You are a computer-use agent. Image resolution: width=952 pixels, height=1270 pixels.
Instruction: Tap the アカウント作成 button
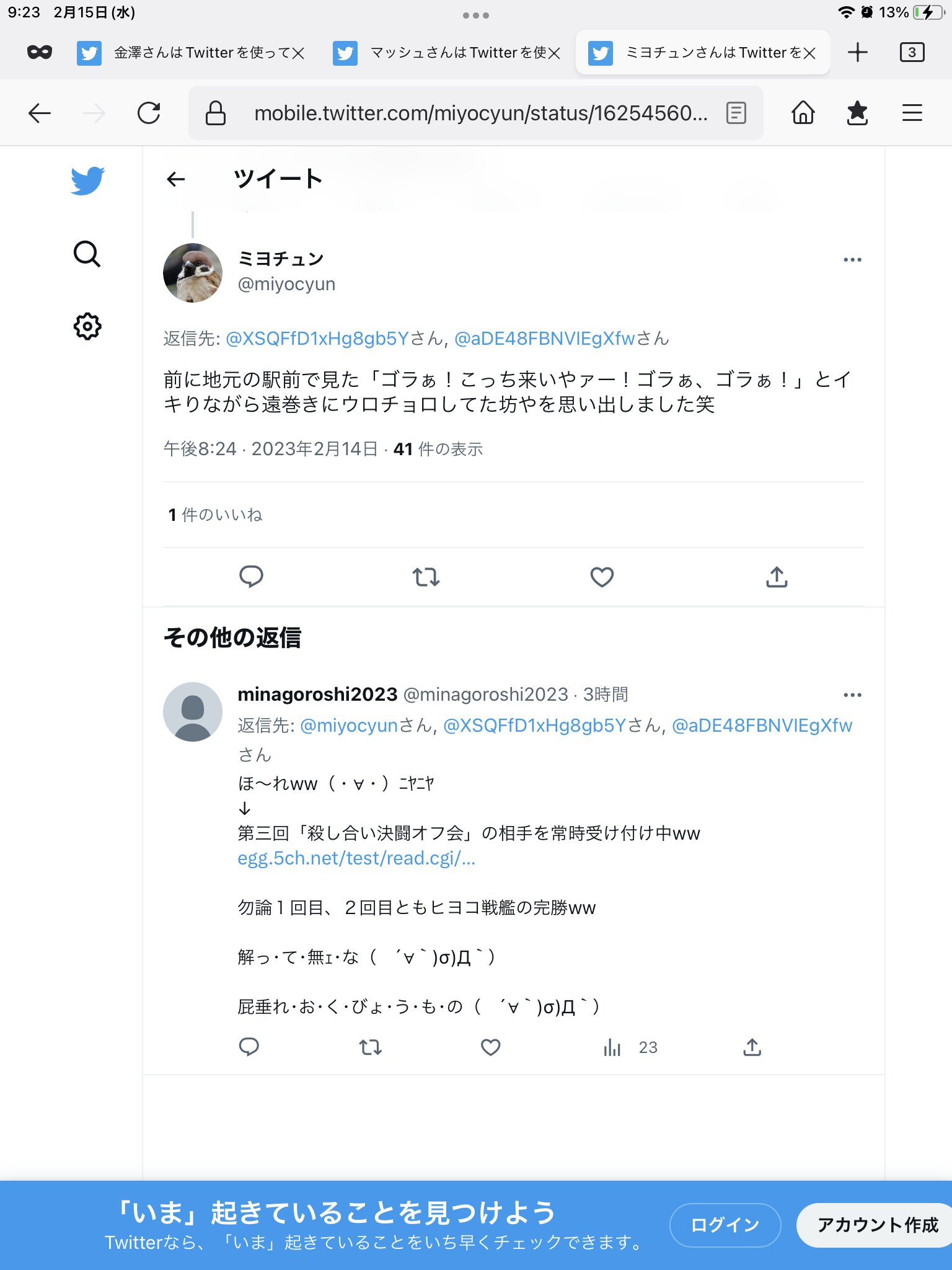click(876, 1225)
